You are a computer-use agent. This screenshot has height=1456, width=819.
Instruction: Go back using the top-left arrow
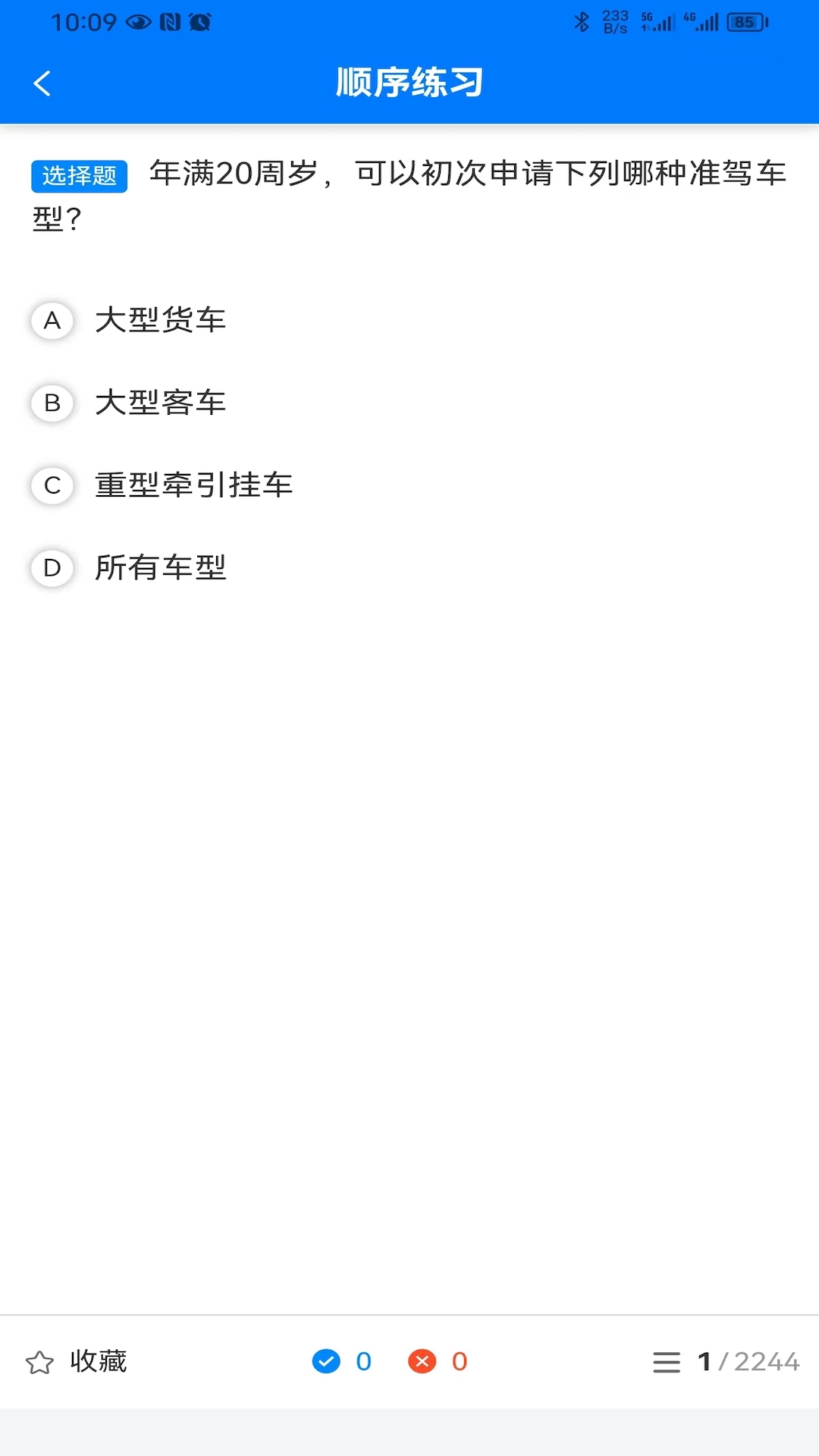(42, 83)
